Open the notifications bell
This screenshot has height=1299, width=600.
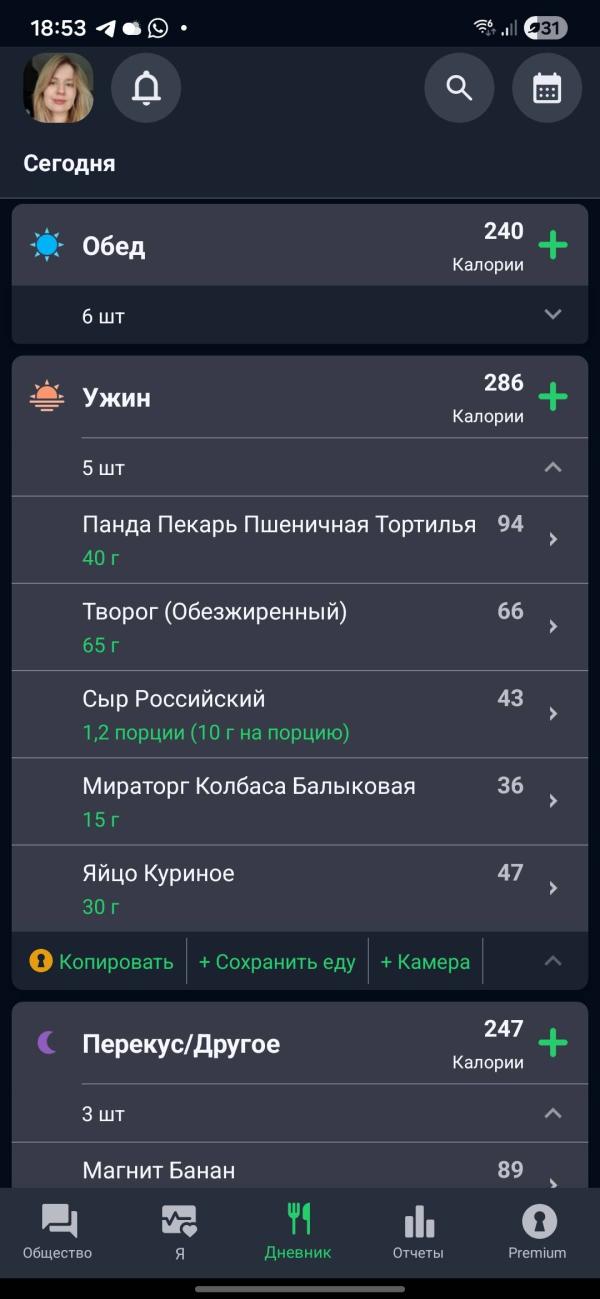[x=146, y=88]
